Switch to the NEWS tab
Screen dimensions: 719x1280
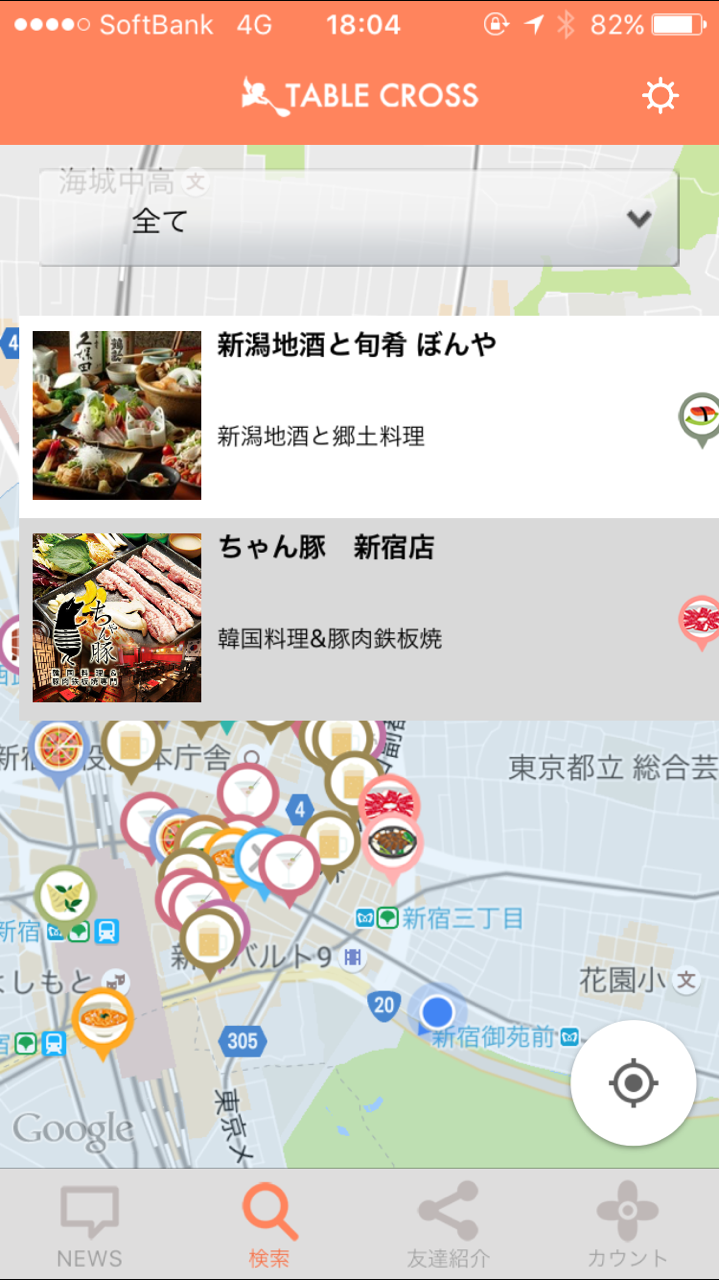[x=89, y=1226]
